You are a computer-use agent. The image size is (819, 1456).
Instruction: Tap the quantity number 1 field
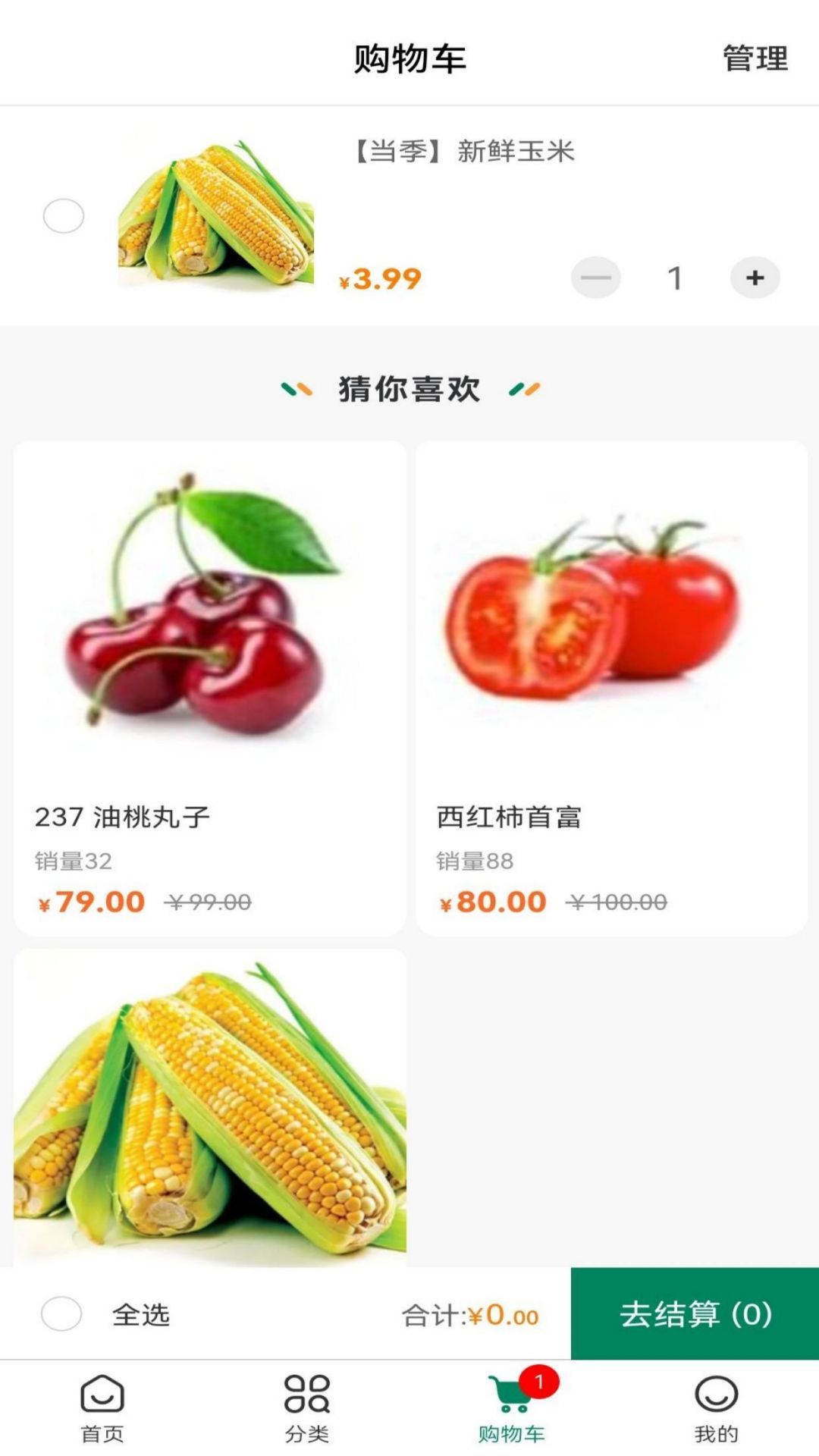tap(673, 278)
